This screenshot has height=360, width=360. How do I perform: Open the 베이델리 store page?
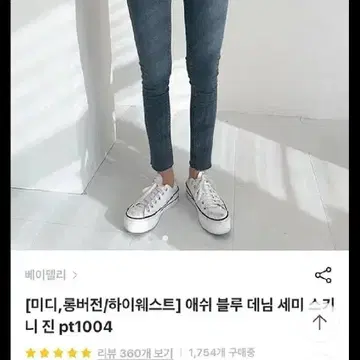coord(51,275)
